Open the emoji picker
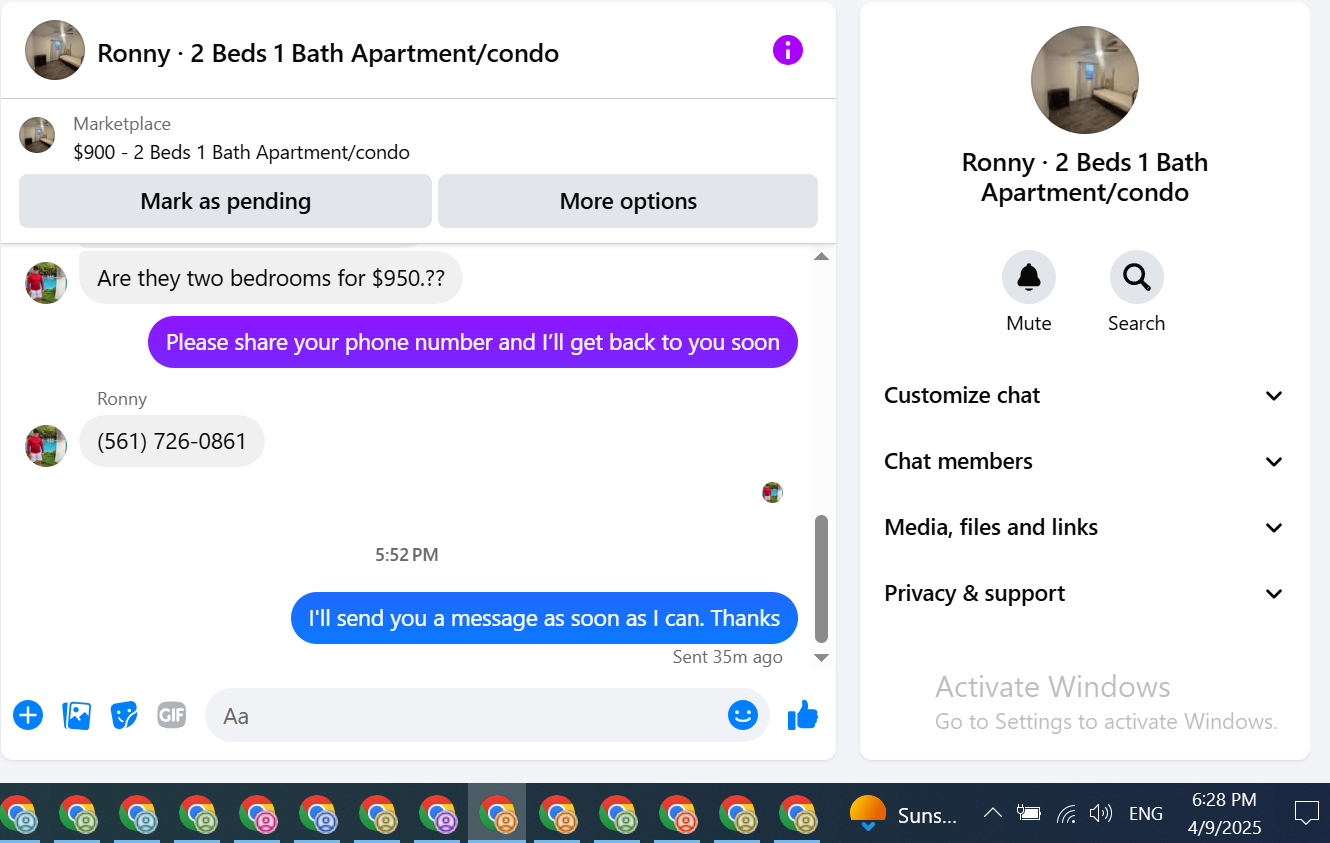Image resolution: width=1330 pixels, height=843 pixels. 743,715
